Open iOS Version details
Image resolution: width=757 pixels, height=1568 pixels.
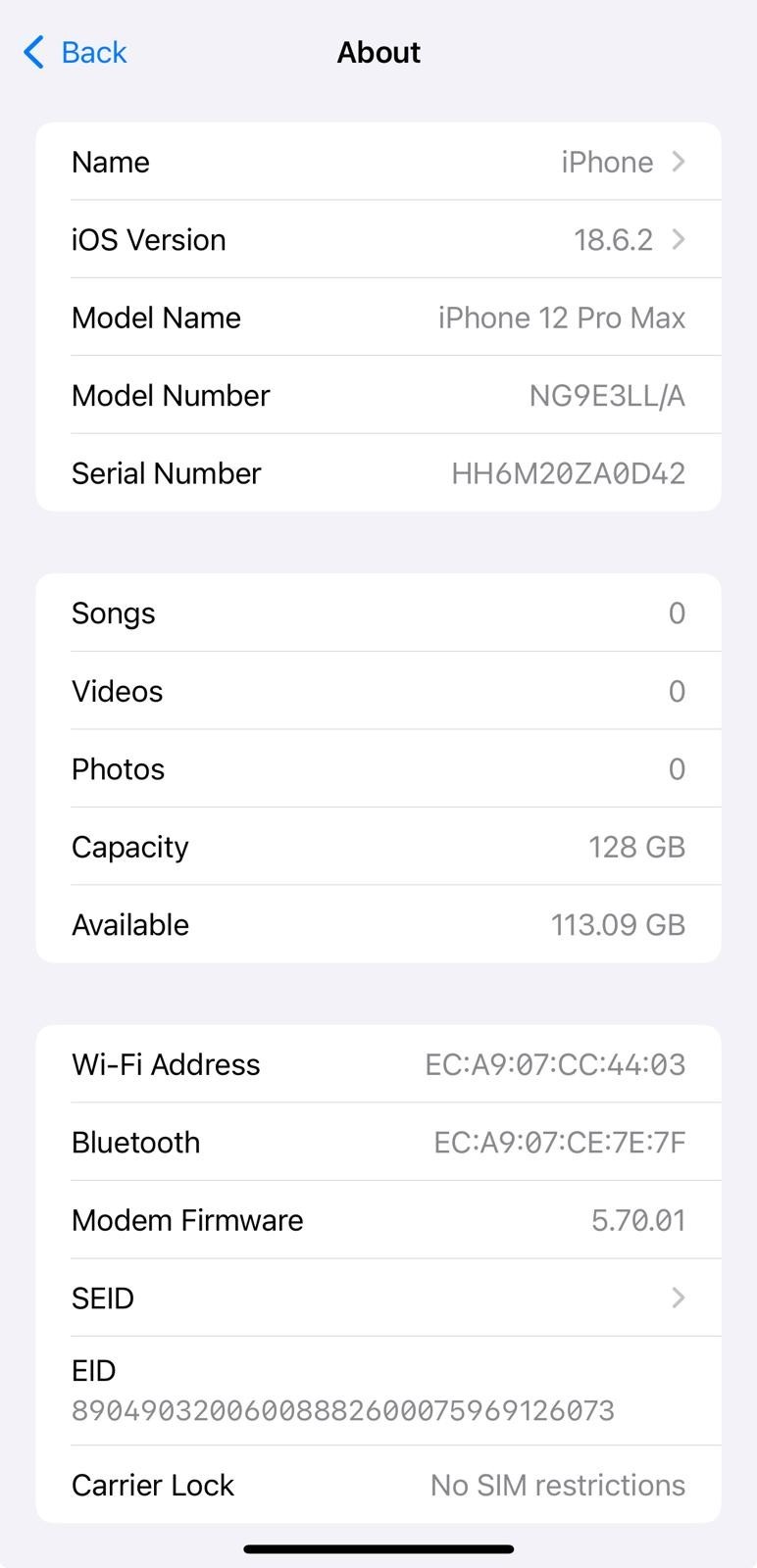pos(378,240)
